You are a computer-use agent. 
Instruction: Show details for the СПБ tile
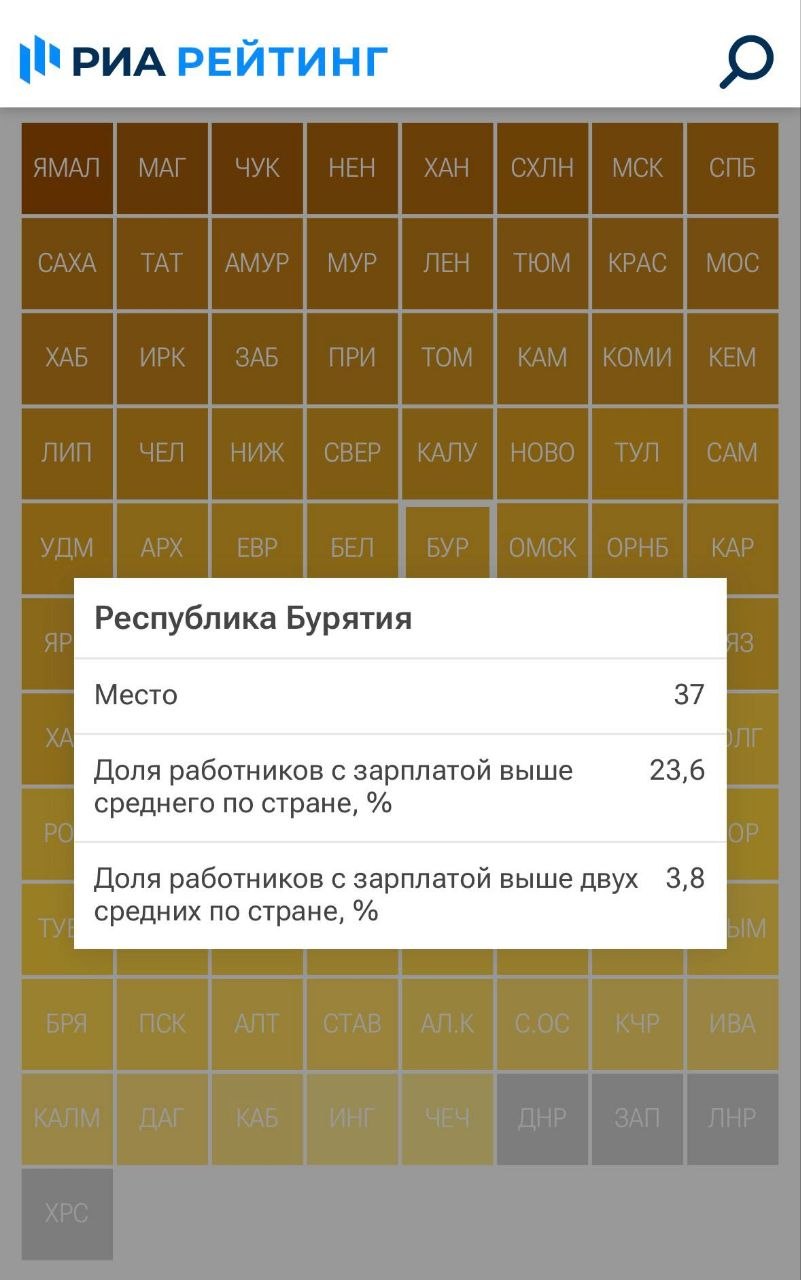[732, 168]
